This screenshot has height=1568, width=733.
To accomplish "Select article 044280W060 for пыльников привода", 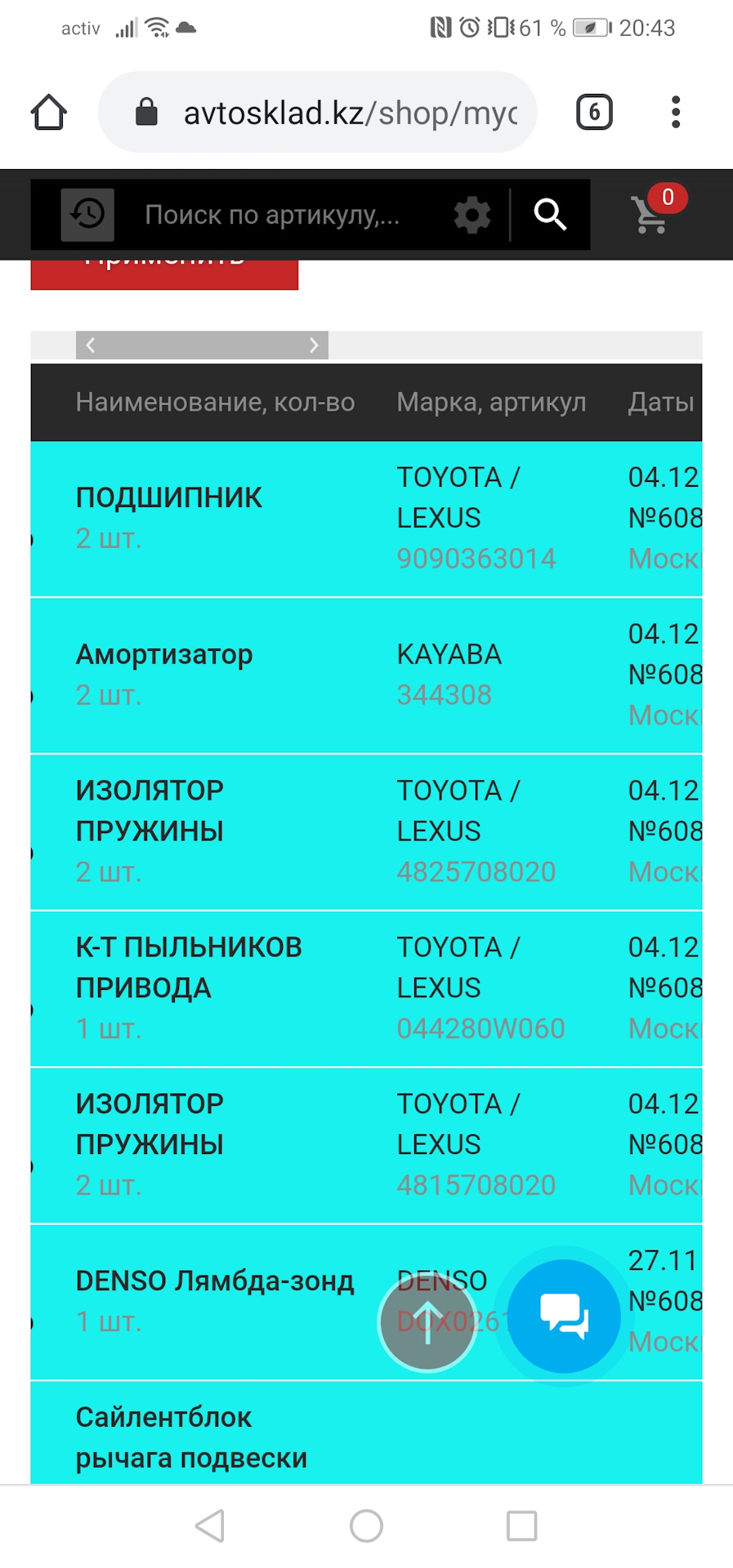I will point(480,1028).
